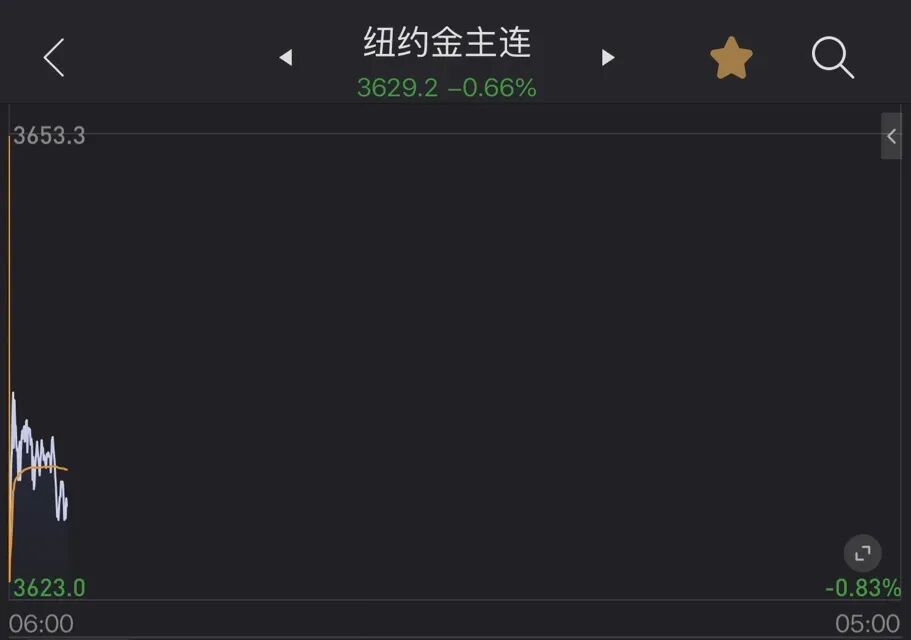Viewport: 911px width, 640px height.
Task: Go back using the left arrow
Action: coord(54,58)
